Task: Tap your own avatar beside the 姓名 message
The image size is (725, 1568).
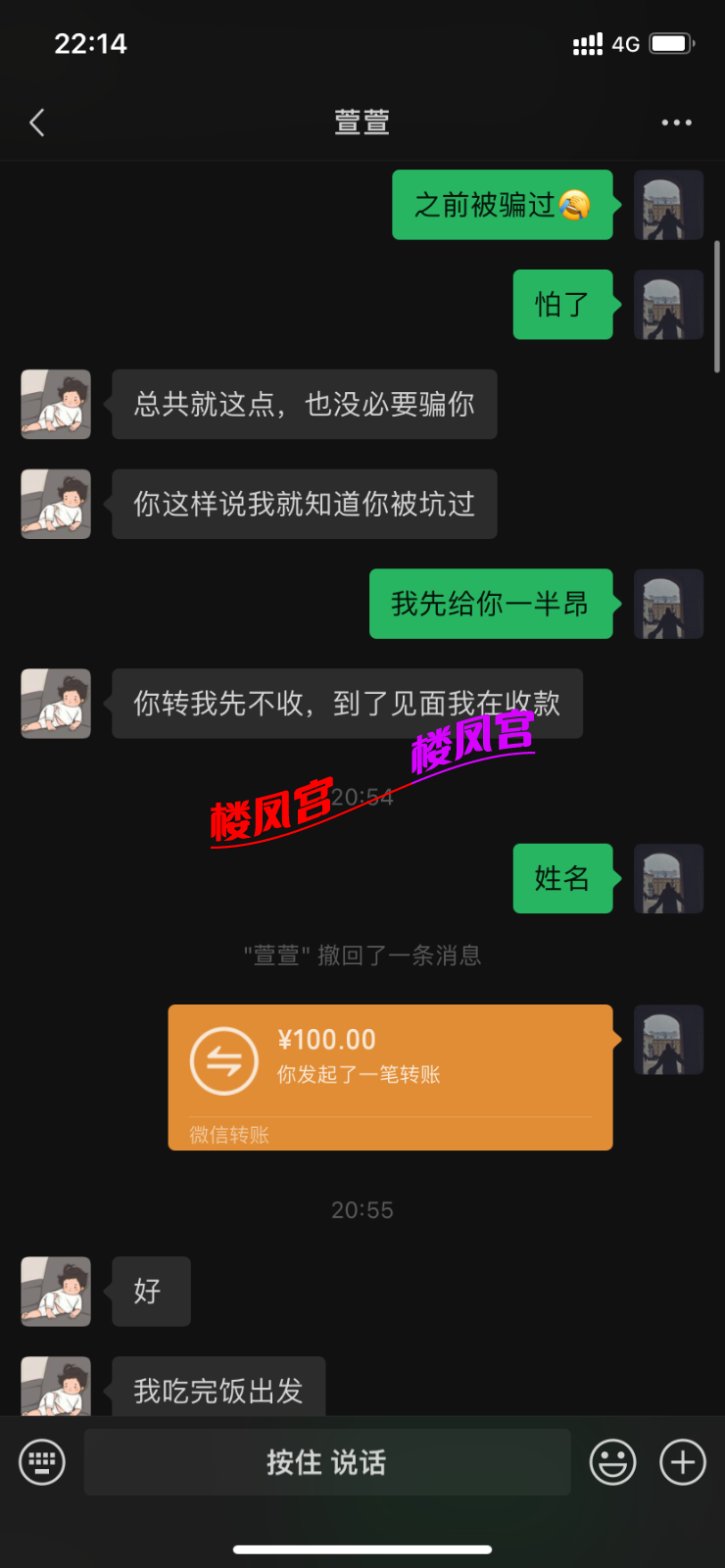Action: tap(669, 879)
